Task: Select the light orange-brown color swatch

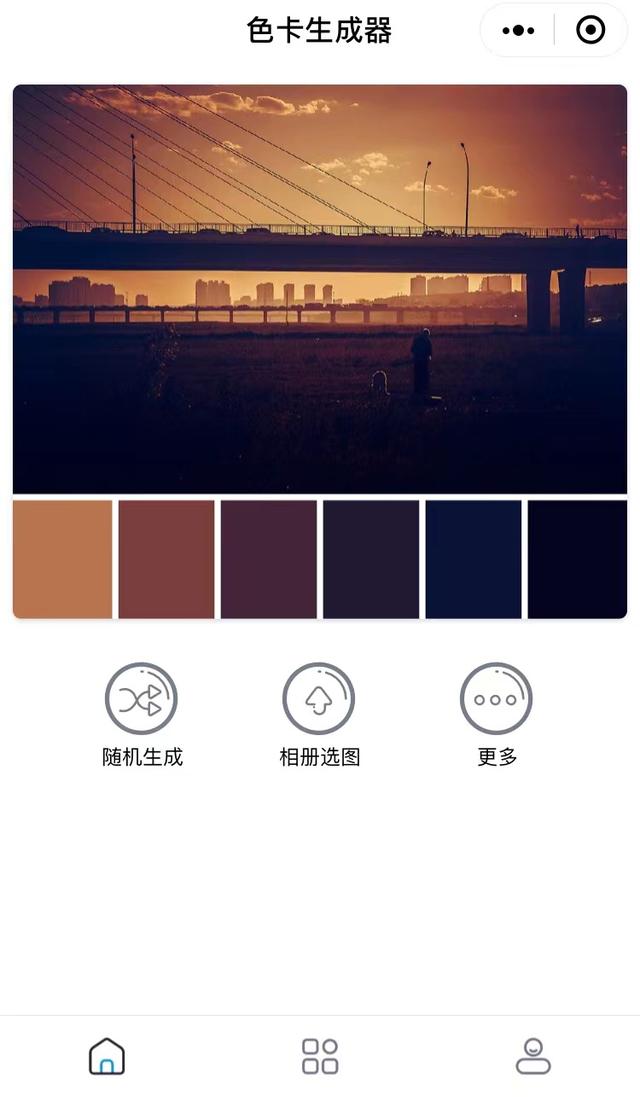Action: [63, 559]
